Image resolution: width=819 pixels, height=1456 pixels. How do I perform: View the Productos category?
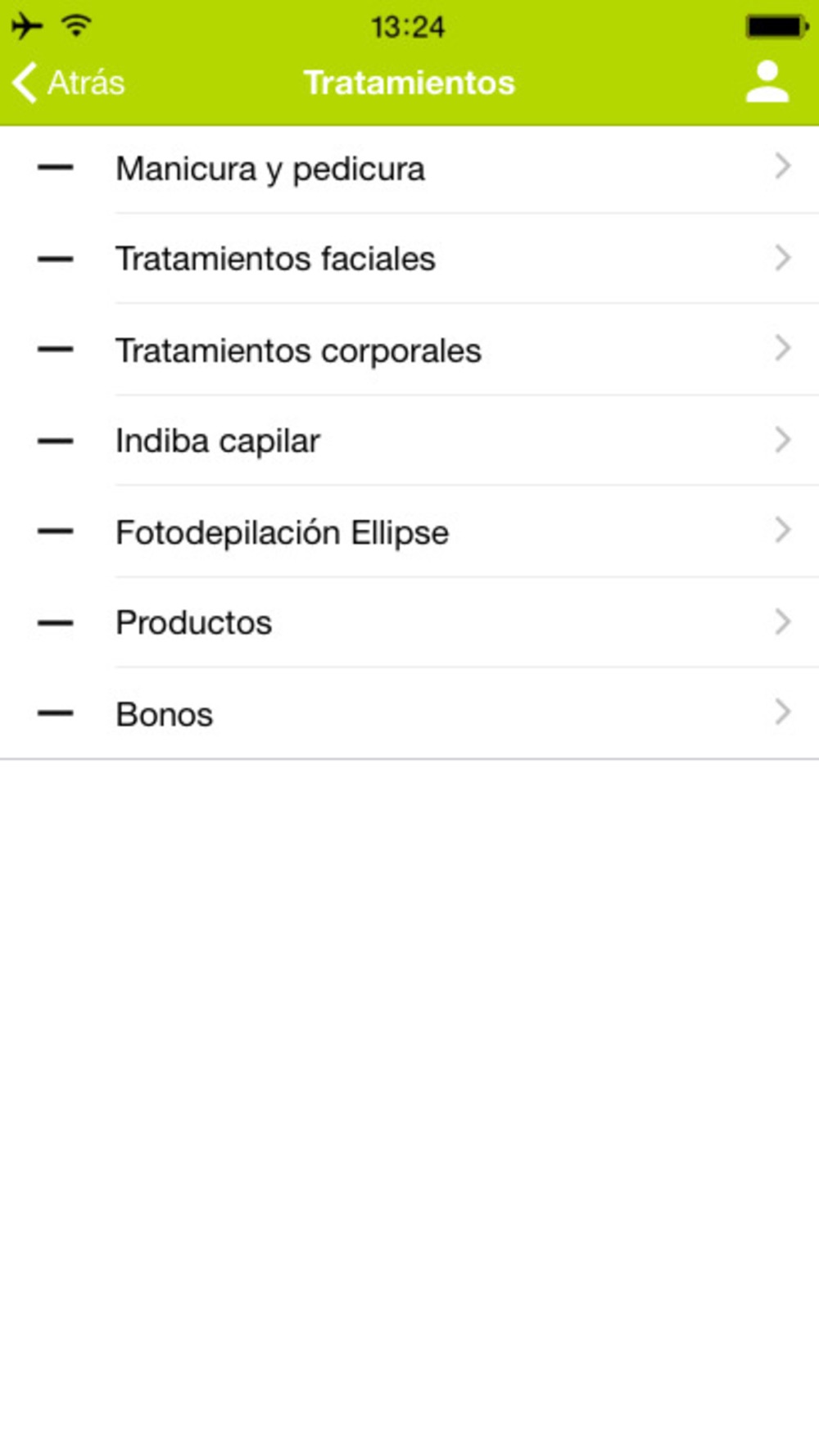coord(409,622)
